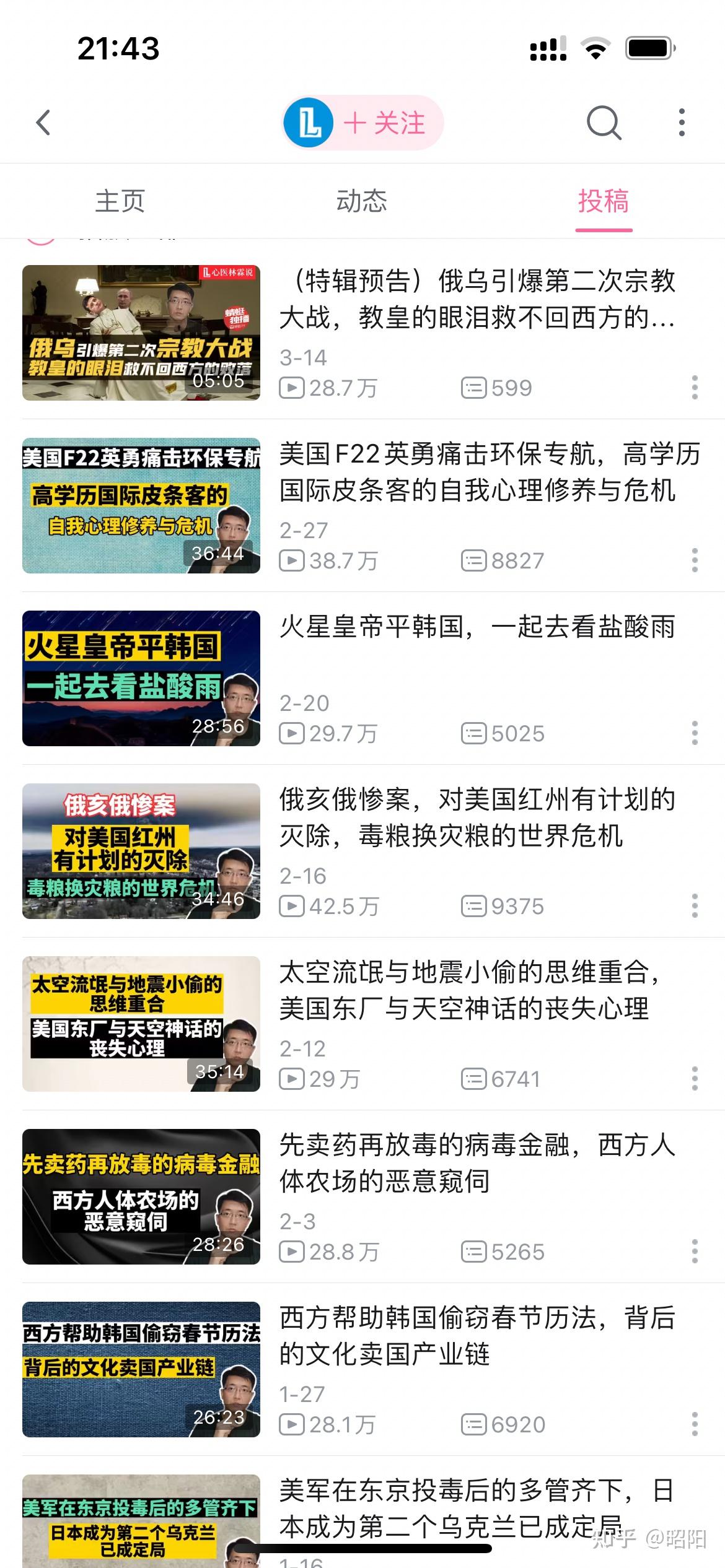Screen dimensions: 725x1568
Task: Select the 投稿 tab
Action: pyautogui.click(x=604, y=201)
